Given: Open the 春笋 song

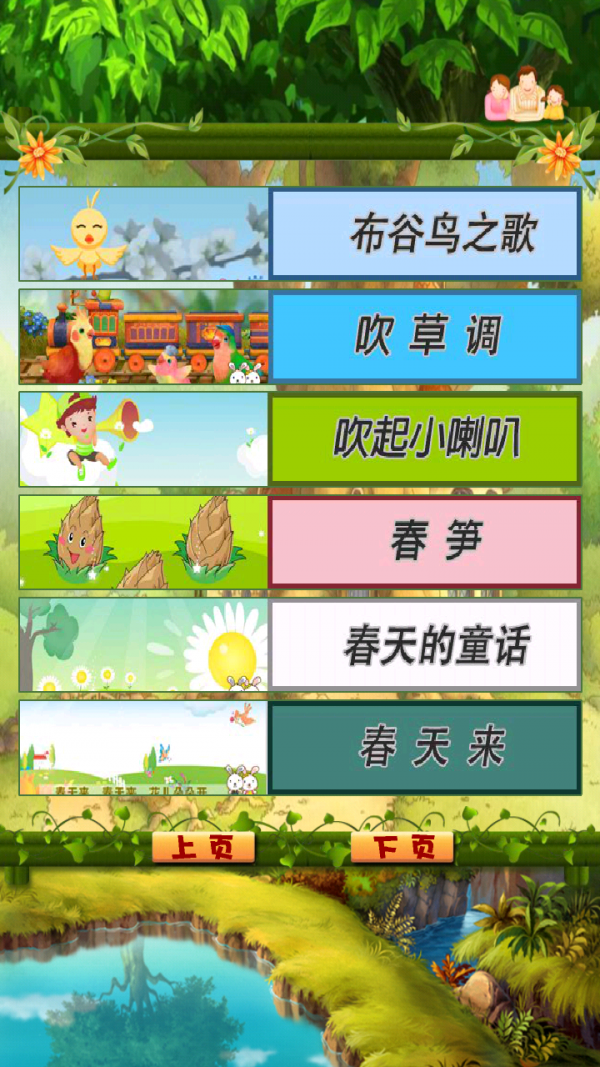Looking at the screenshot, I should click(425, 542).
